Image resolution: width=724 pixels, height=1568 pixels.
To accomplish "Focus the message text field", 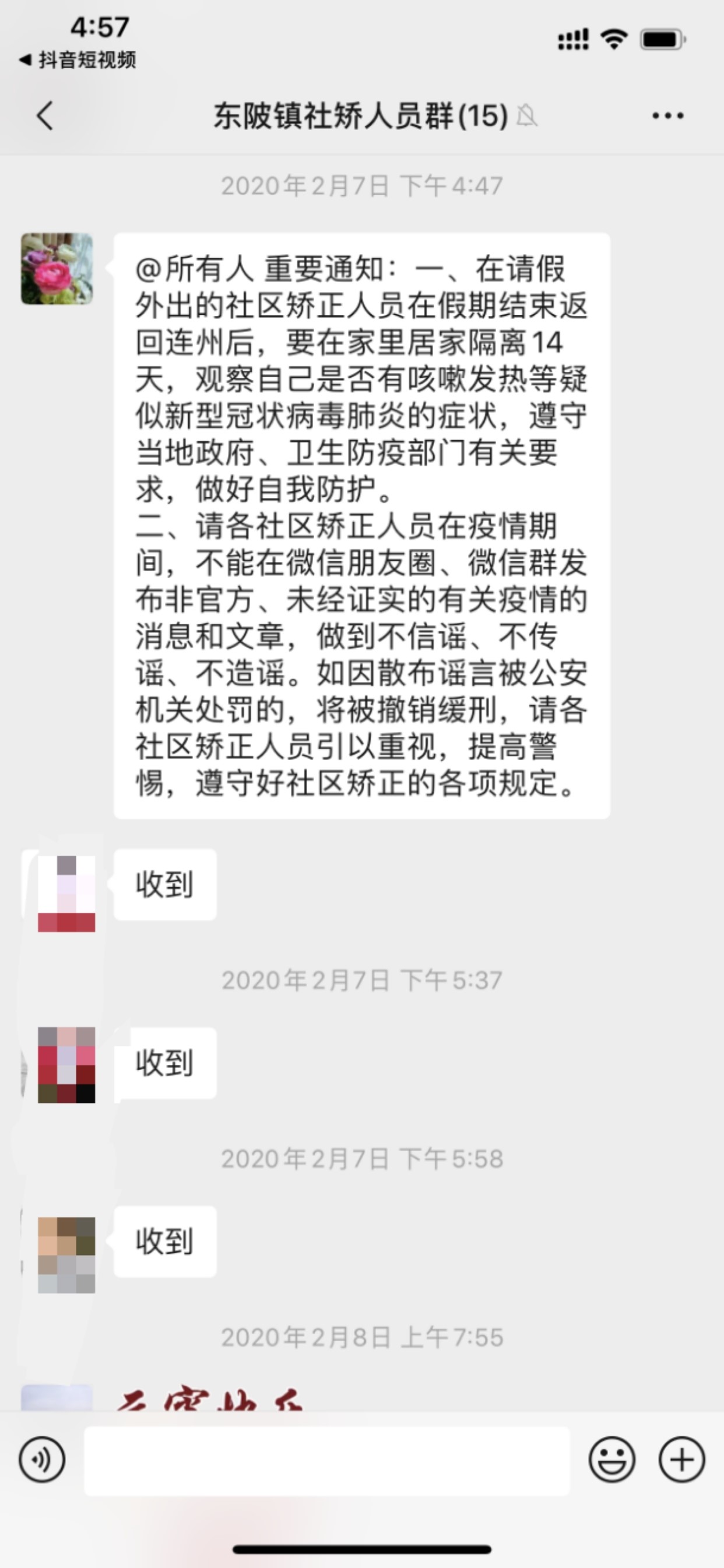I will [327, 1460].
